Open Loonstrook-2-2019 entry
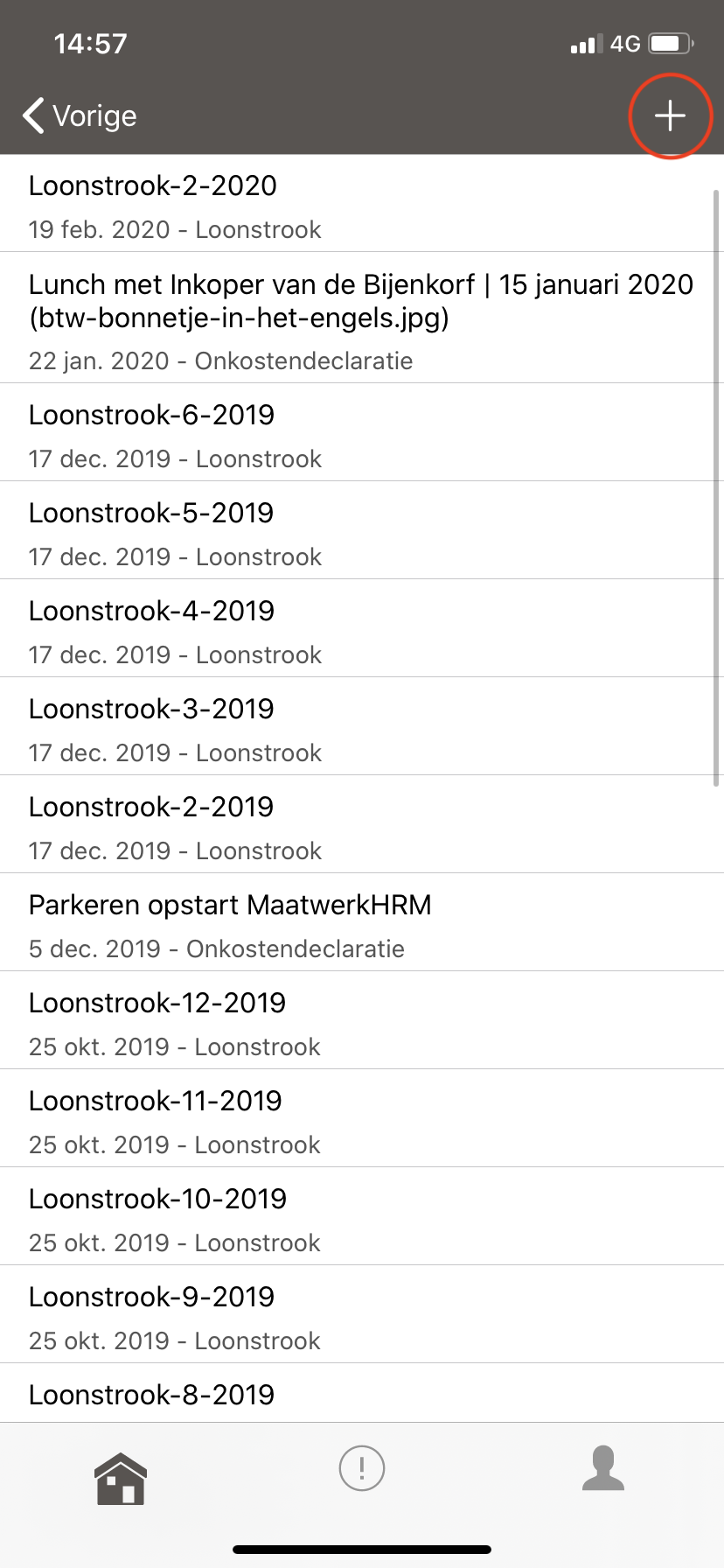 pos(362,824)
